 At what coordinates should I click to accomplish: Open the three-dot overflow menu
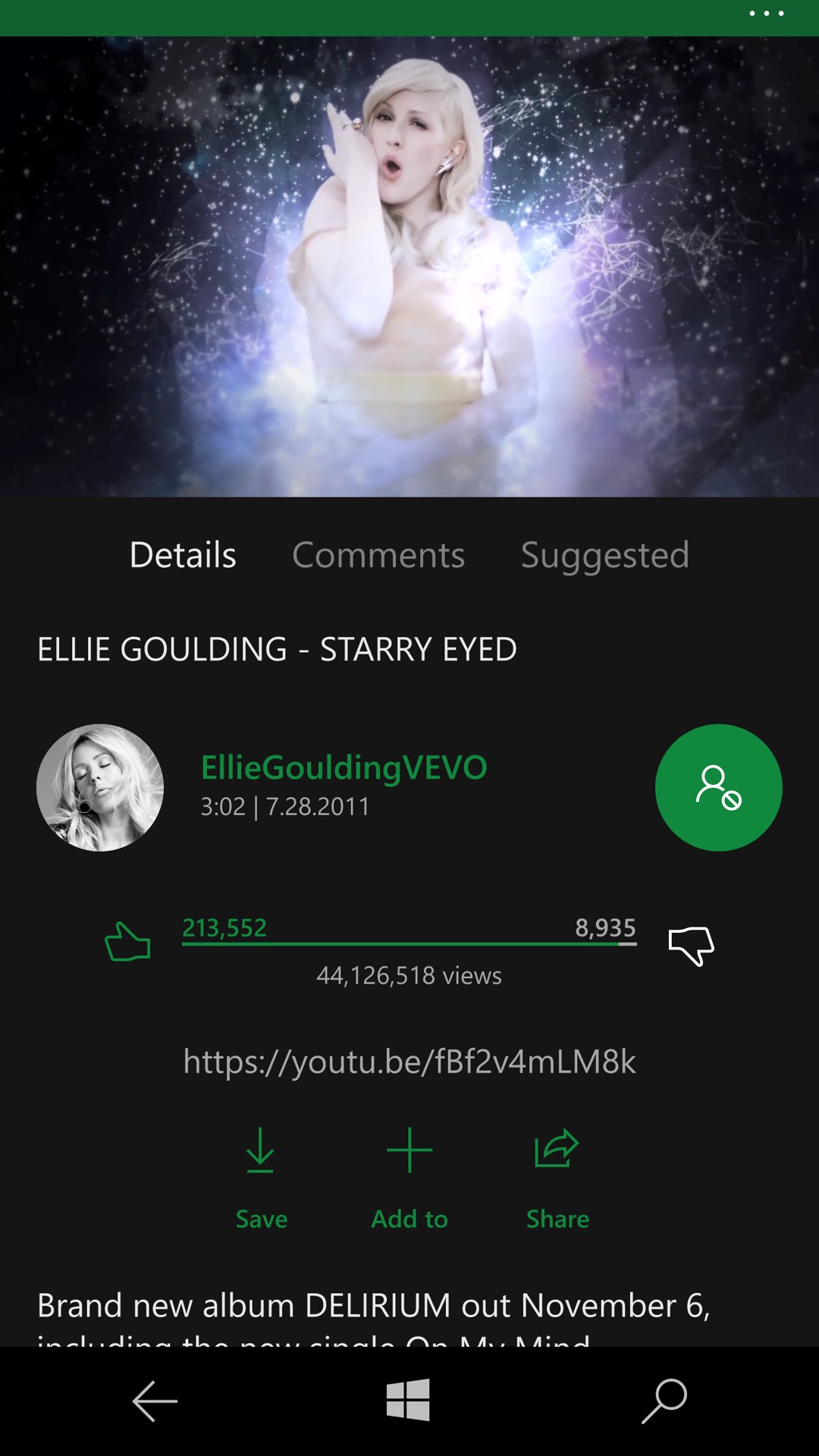[x=766, y=14]
